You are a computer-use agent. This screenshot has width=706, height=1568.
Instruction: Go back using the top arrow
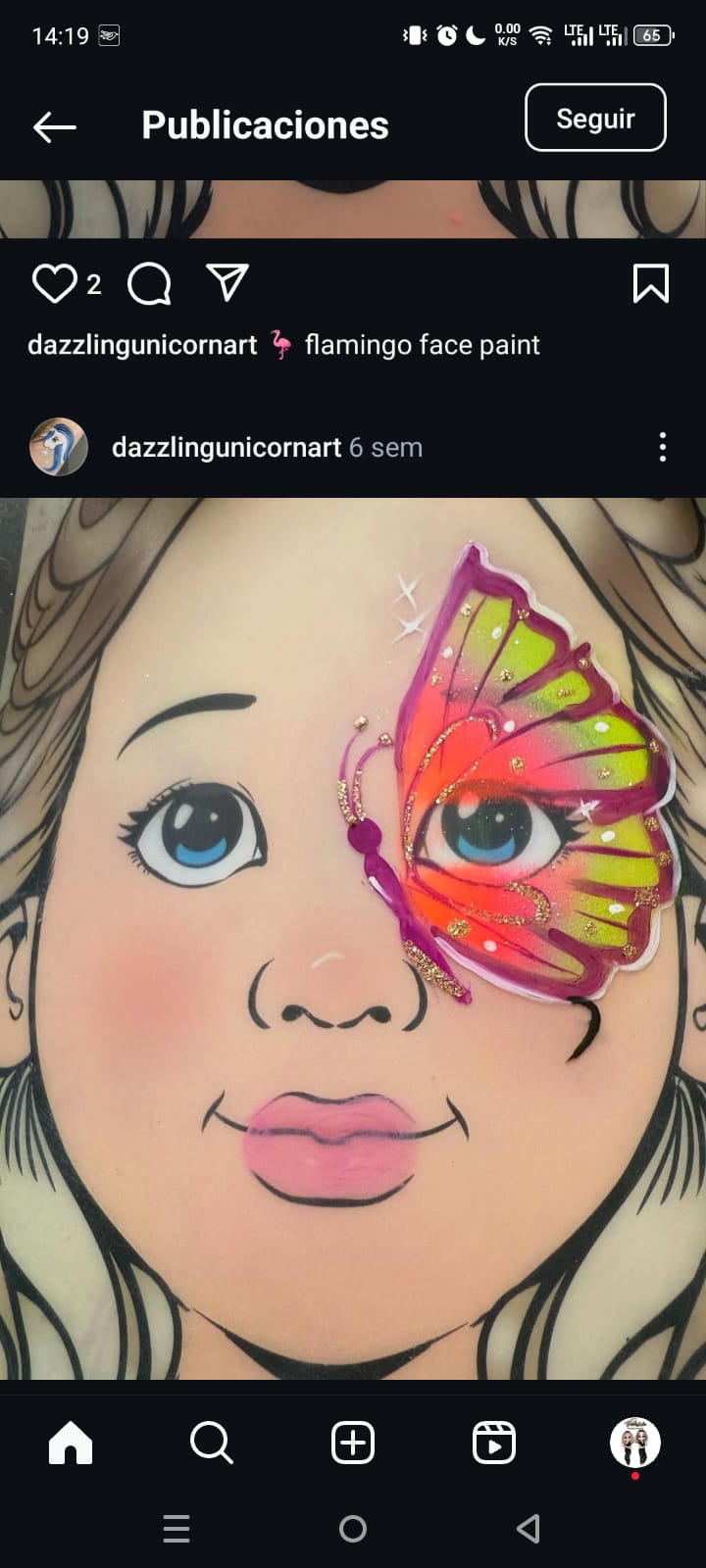(54, 126)
